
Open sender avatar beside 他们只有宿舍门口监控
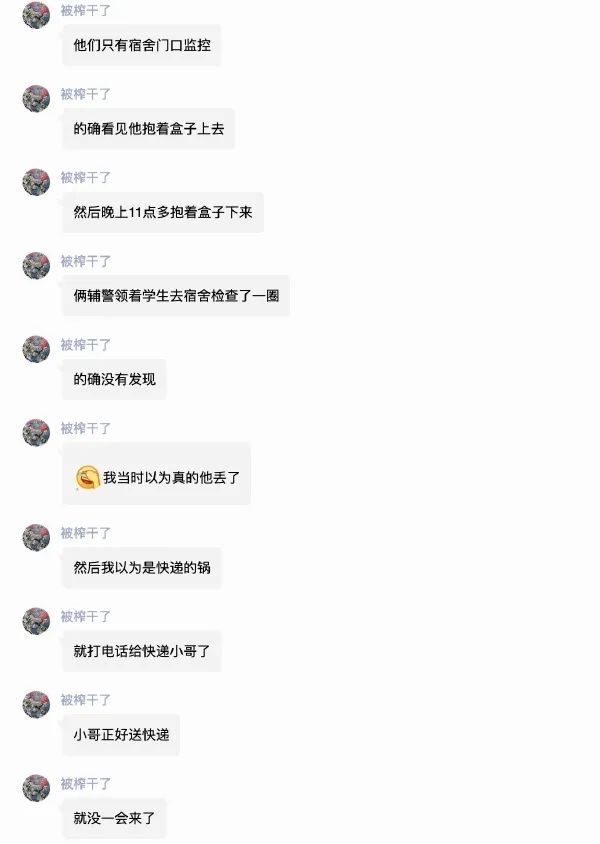click(36, 15)
